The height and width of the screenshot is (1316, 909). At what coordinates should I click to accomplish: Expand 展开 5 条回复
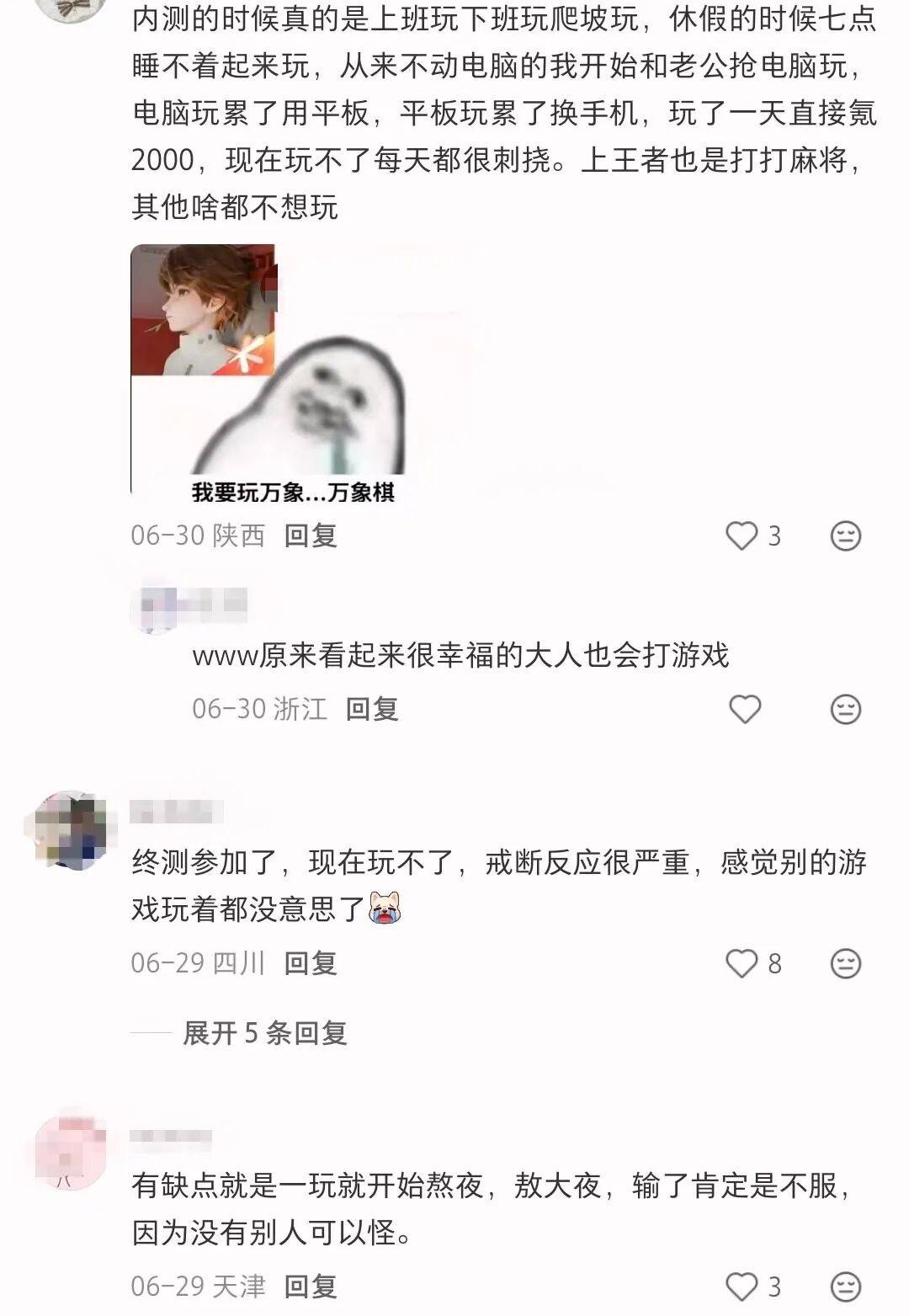pyautogui.click(x=265, y=1033)
